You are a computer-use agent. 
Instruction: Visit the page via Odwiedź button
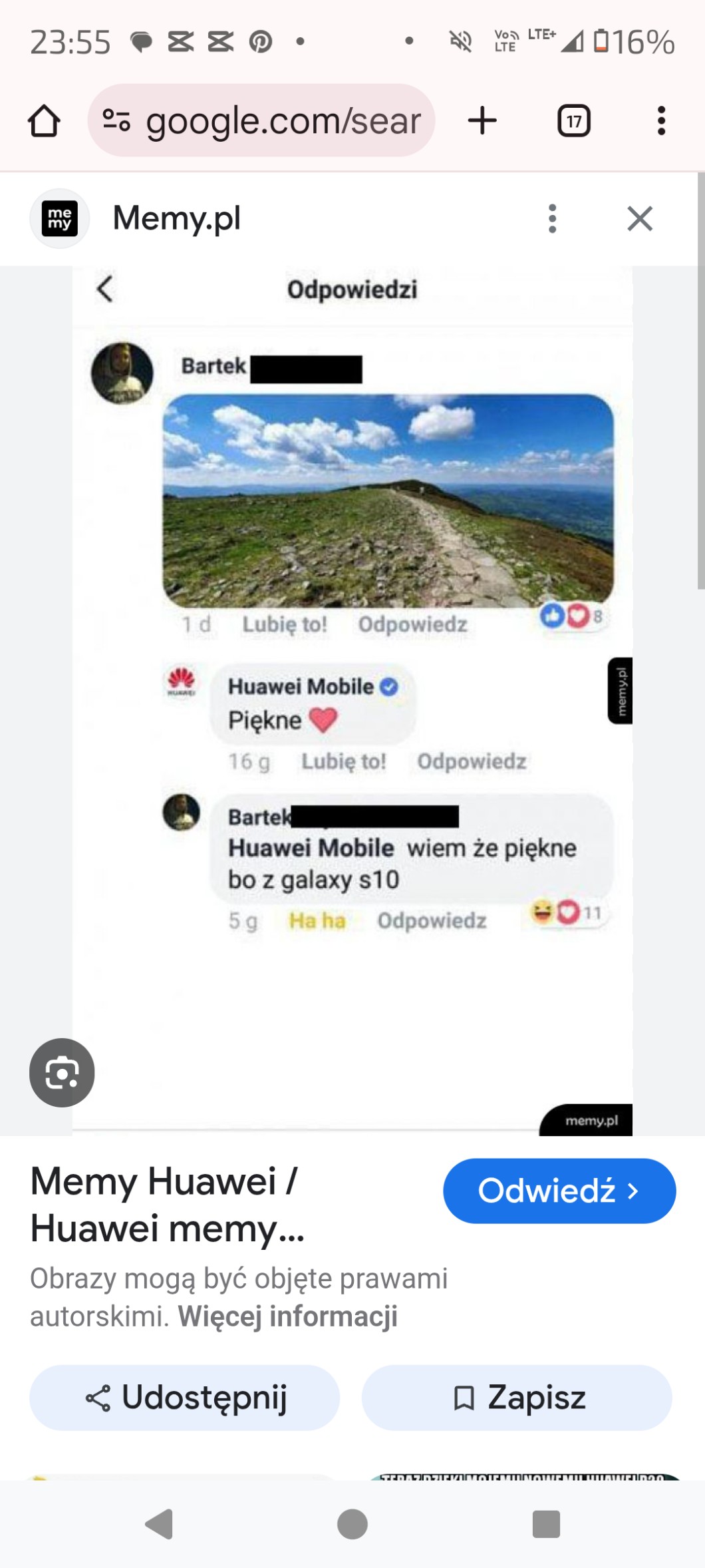coord(559,1191)
